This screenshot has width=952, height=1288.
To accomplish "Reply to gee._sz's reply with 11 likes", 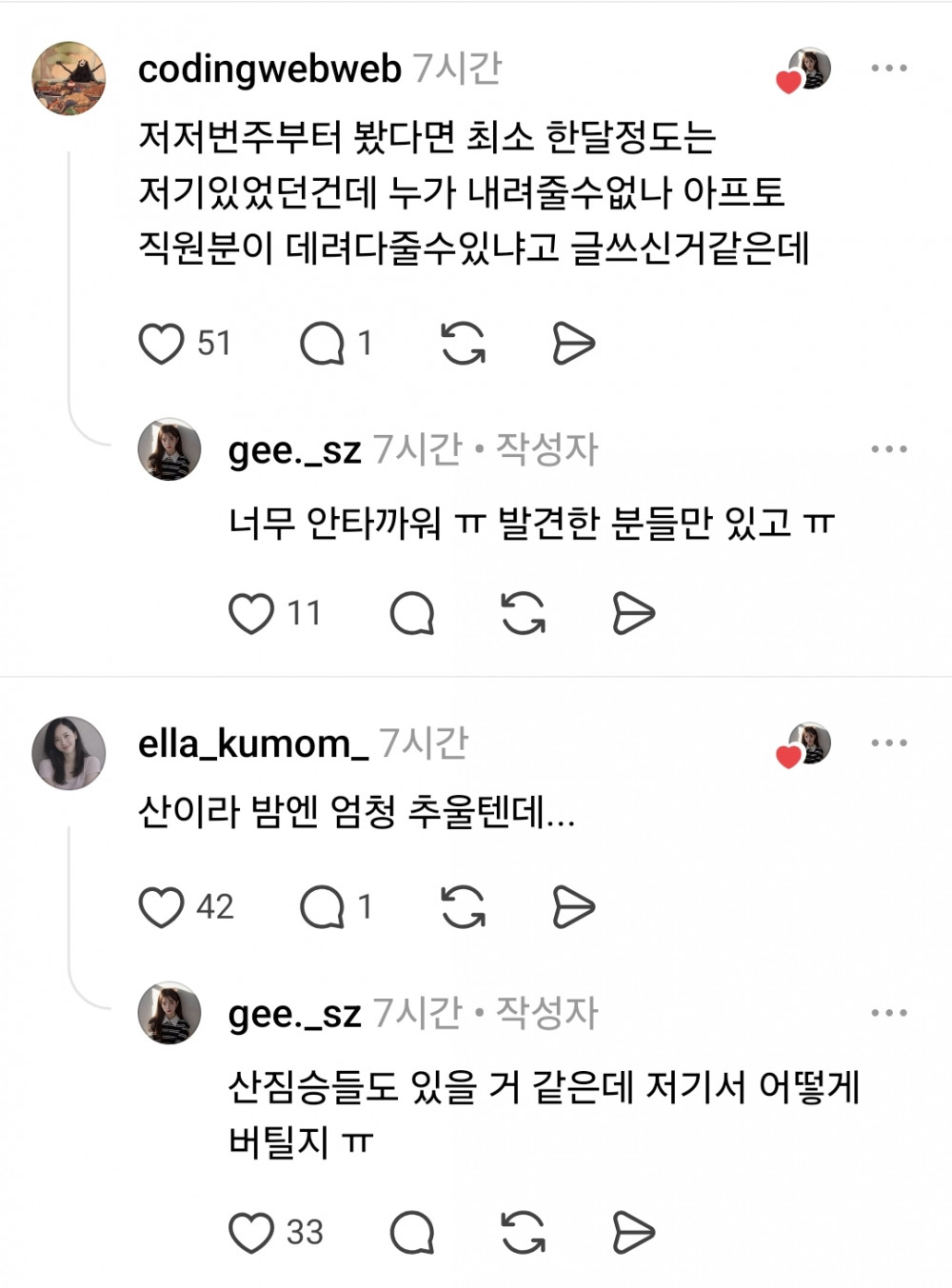I will [x=412, y=613].
